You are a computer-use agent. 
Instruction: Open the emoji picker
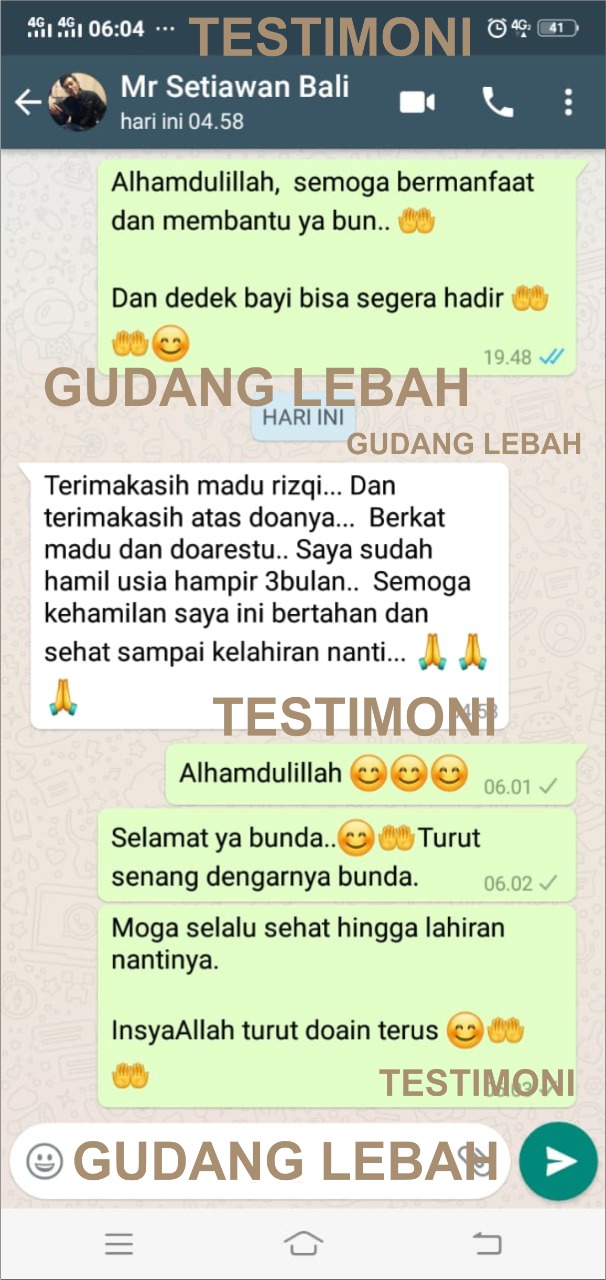(44, 1161)
